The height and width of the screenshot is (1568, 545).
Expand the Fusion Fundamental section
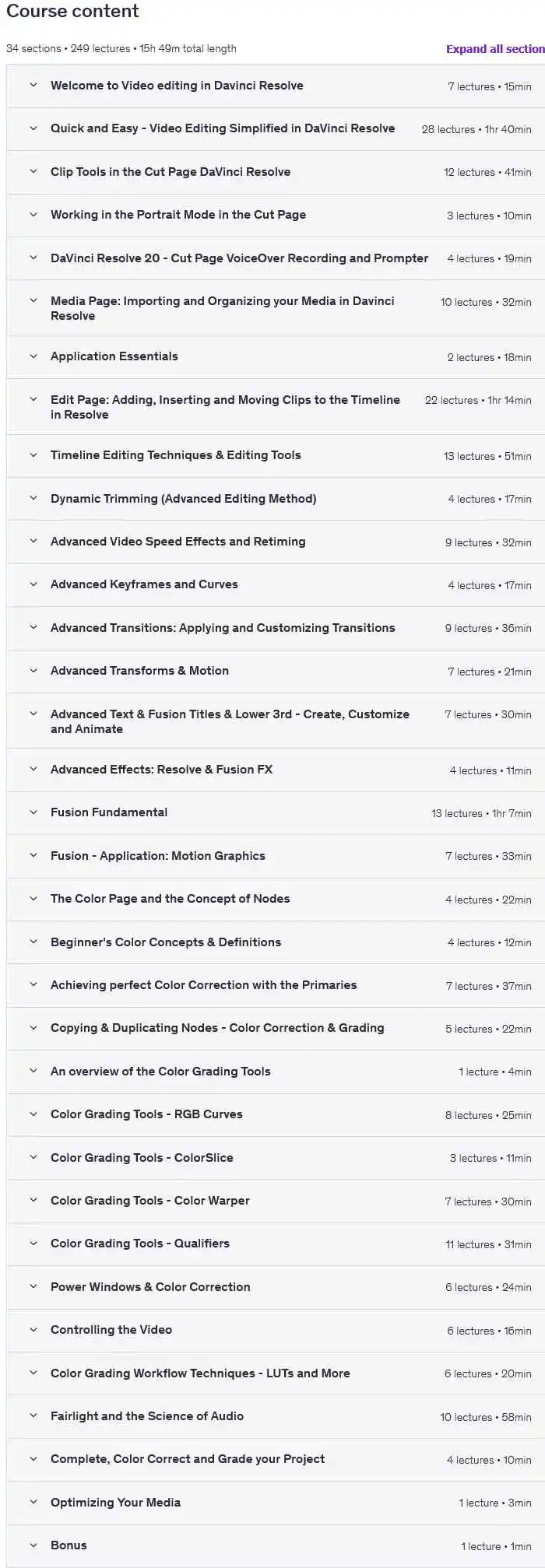[x=109, y=812]
